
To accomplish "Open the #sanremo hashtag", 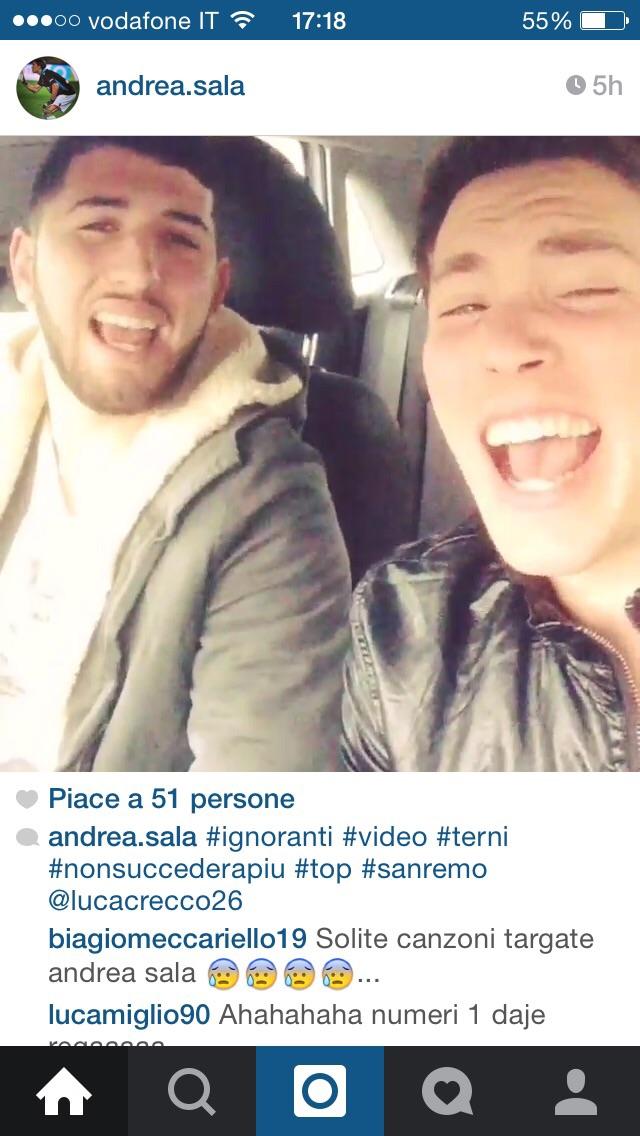I will coord(424,869).
